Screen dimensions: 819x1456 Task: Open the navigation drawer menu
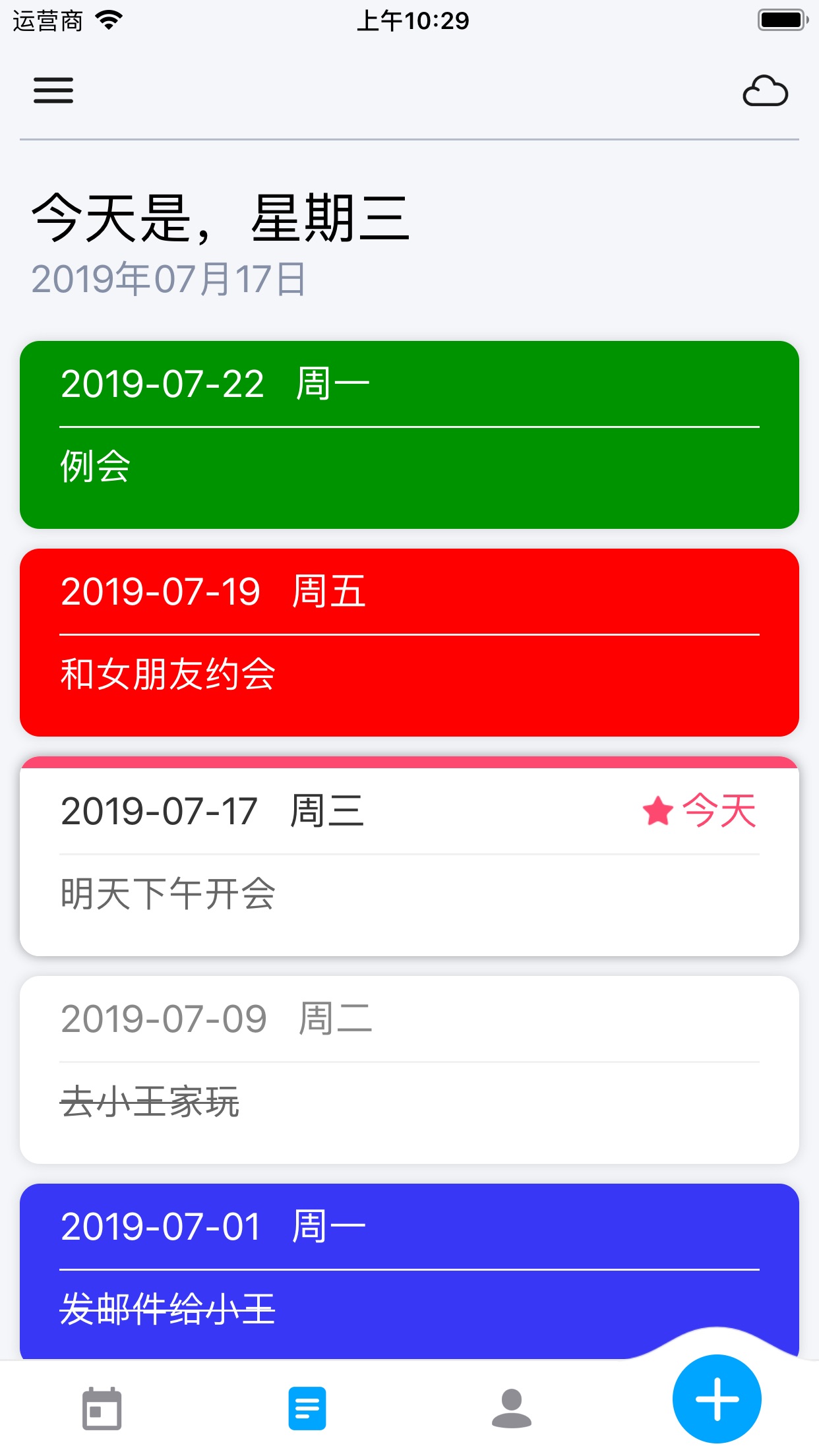coord(53,91)
